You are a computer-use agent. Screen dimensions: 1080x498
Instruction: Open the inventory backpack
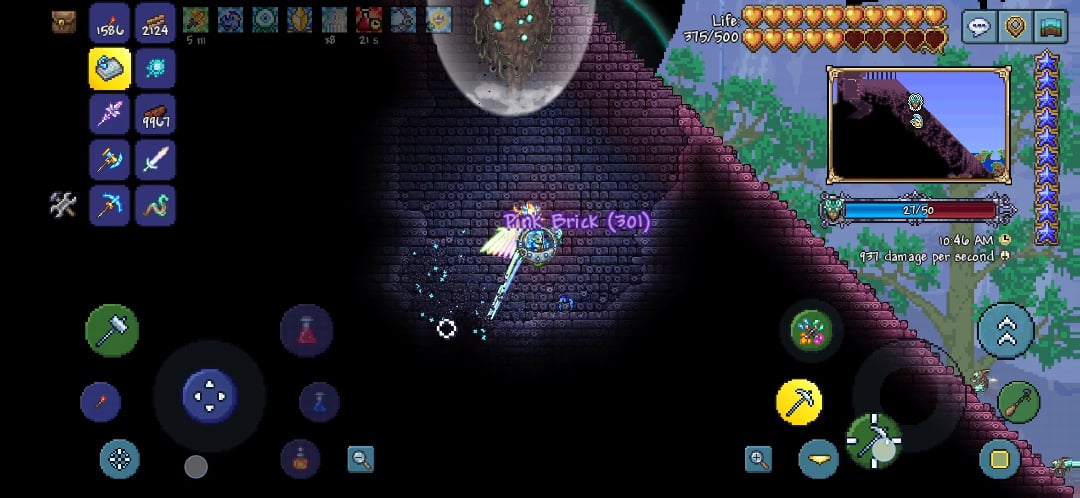point(64,23)
